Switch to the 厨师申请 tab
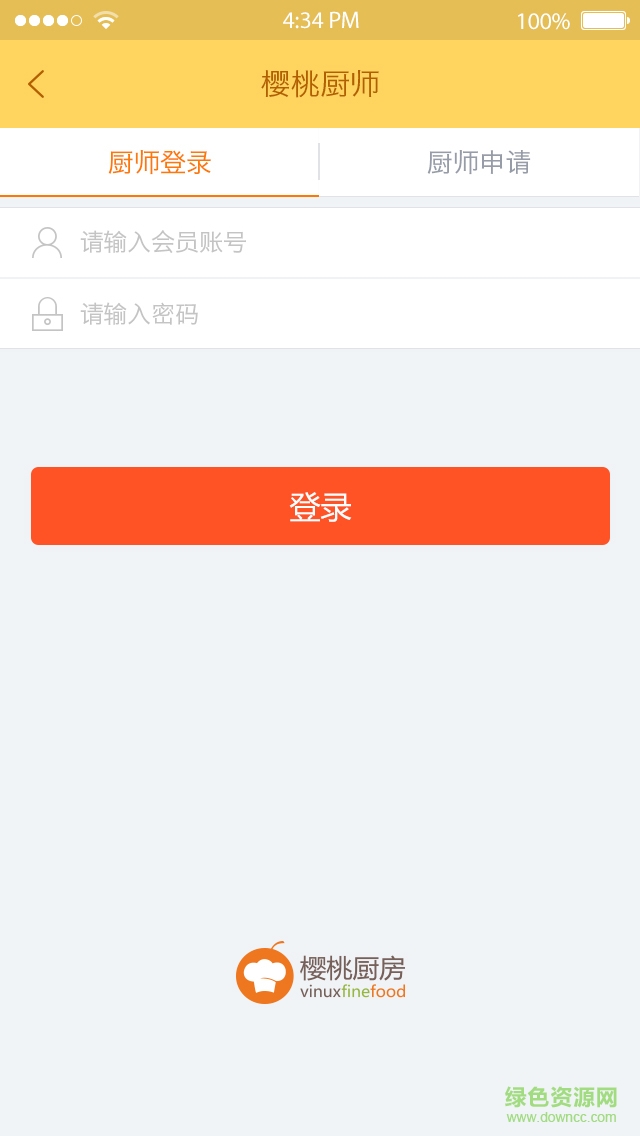Screen dimensions: 640x1136 (x=479, y=162)
